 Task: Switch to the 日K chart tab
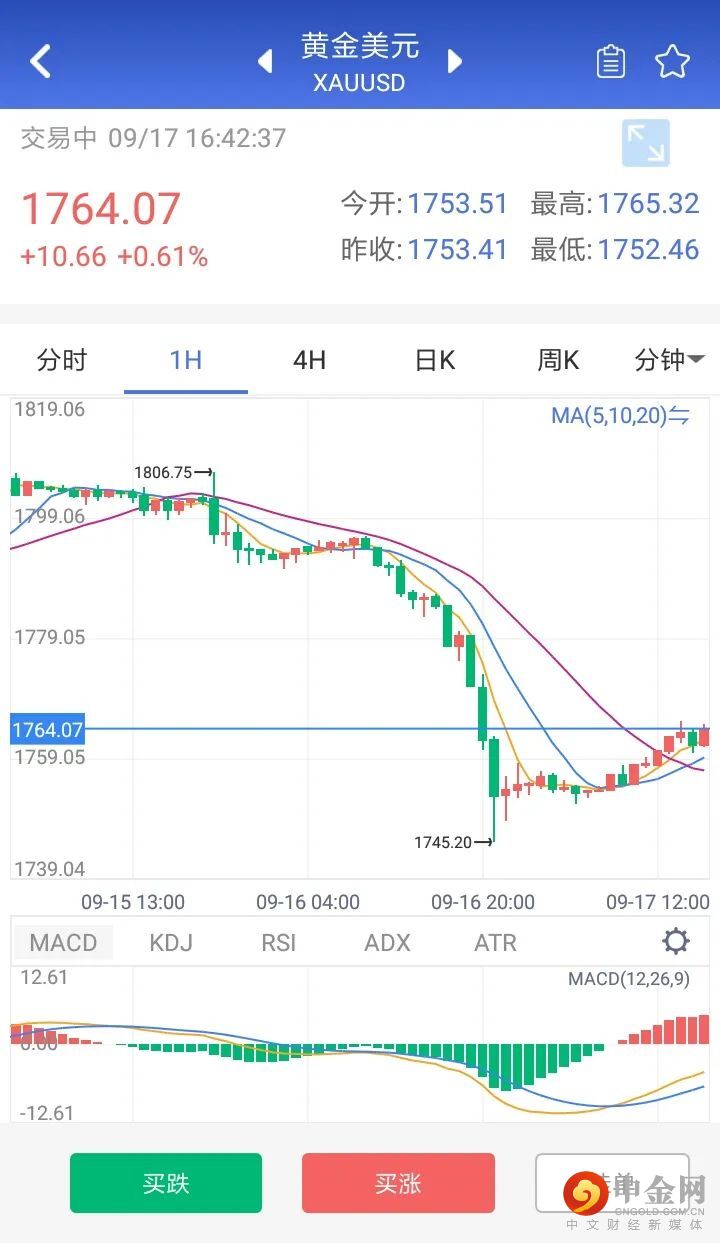pos(434,360)
